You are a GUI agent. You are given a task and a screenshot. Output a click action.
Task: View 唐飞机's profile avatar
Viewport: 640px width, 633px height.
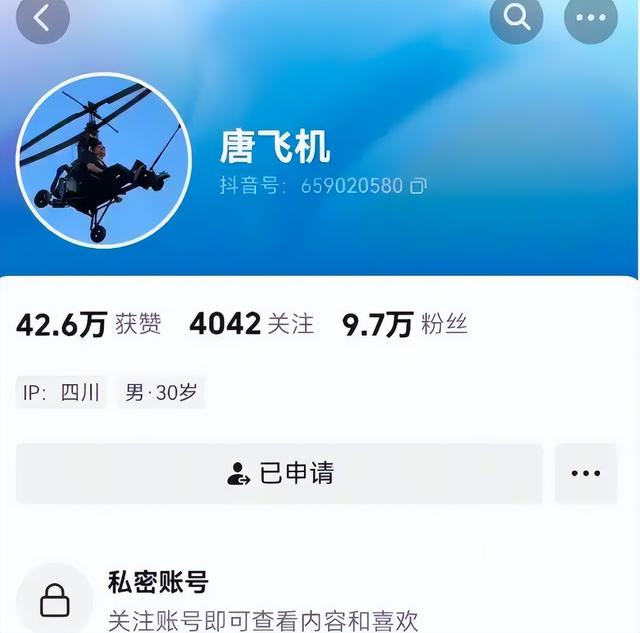tap(104, 160)
